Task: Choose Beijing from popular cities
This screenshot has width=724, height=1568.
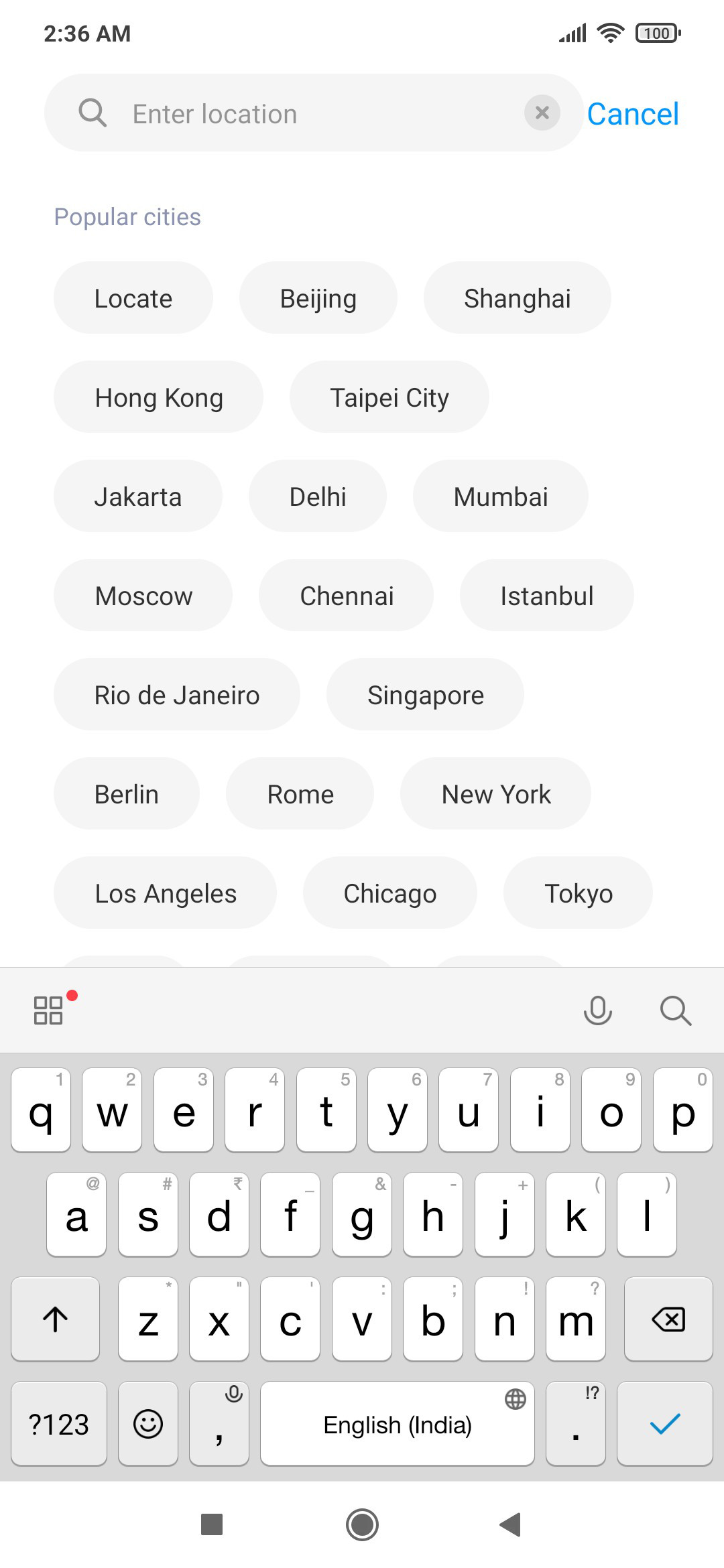Action: click(x=318, y=298)
